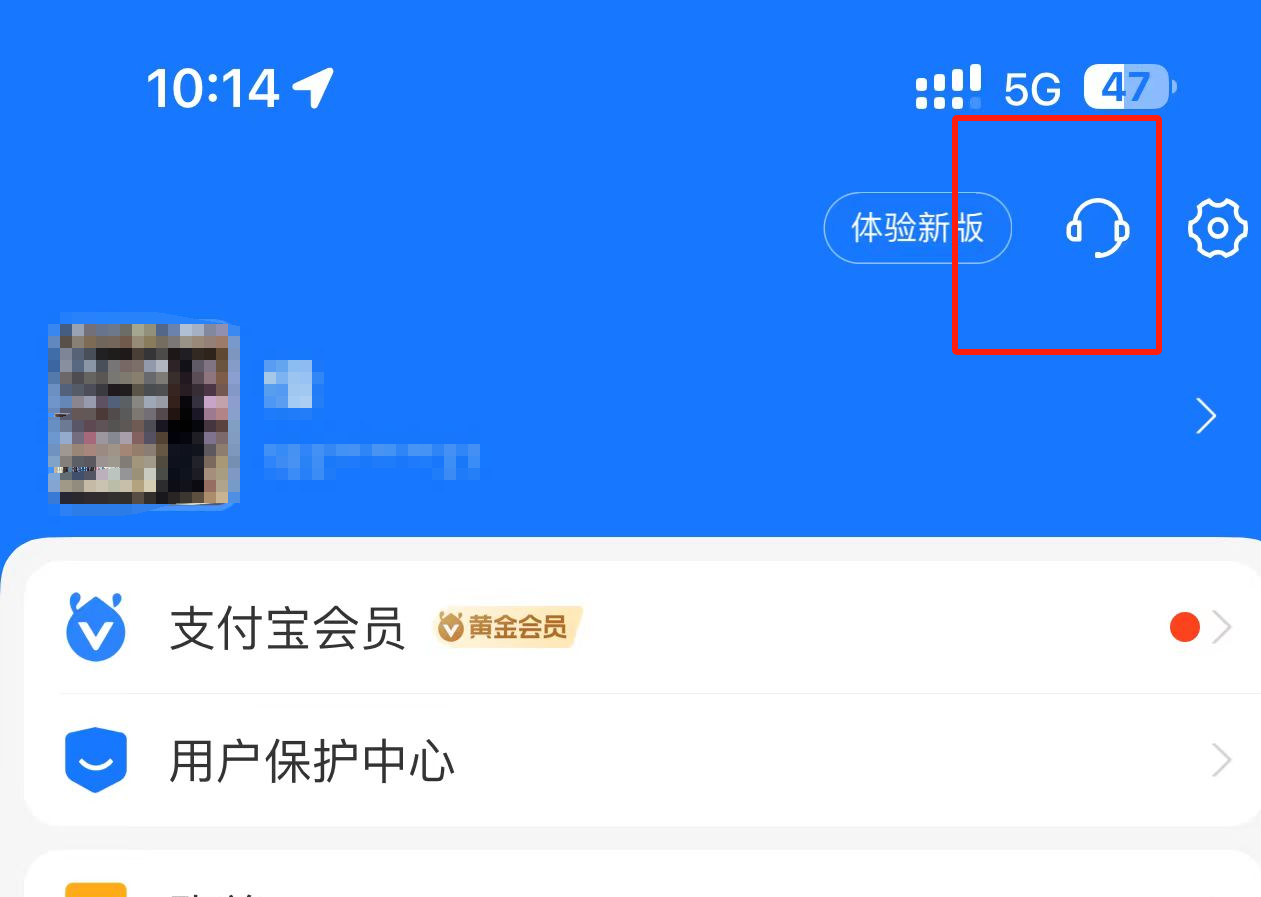The image size is (1261, 897).
Task: Open the profile chevron arrow
Action: coord(1206,416)
